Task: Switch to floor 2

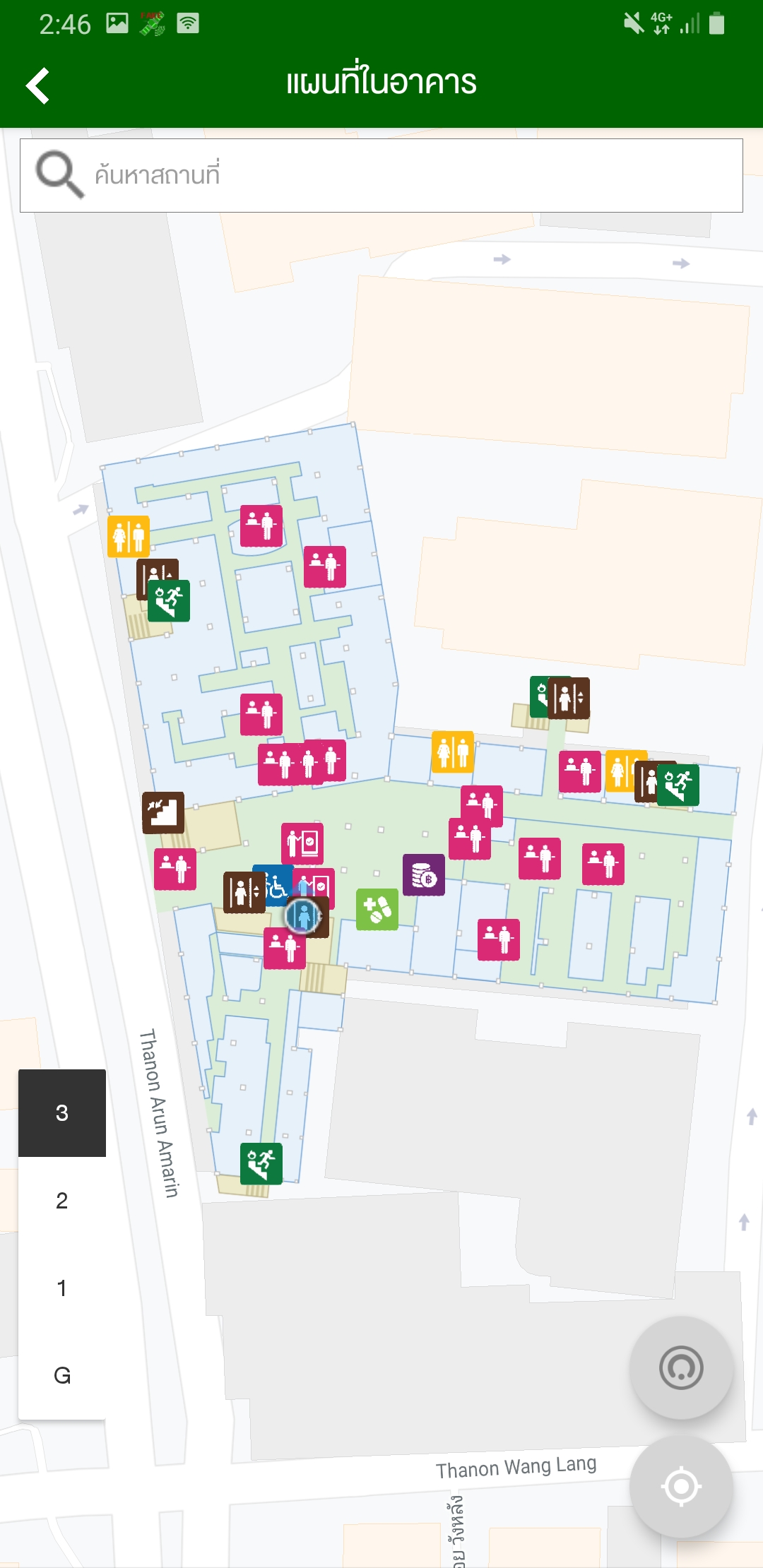Action: pos(62,1201)
